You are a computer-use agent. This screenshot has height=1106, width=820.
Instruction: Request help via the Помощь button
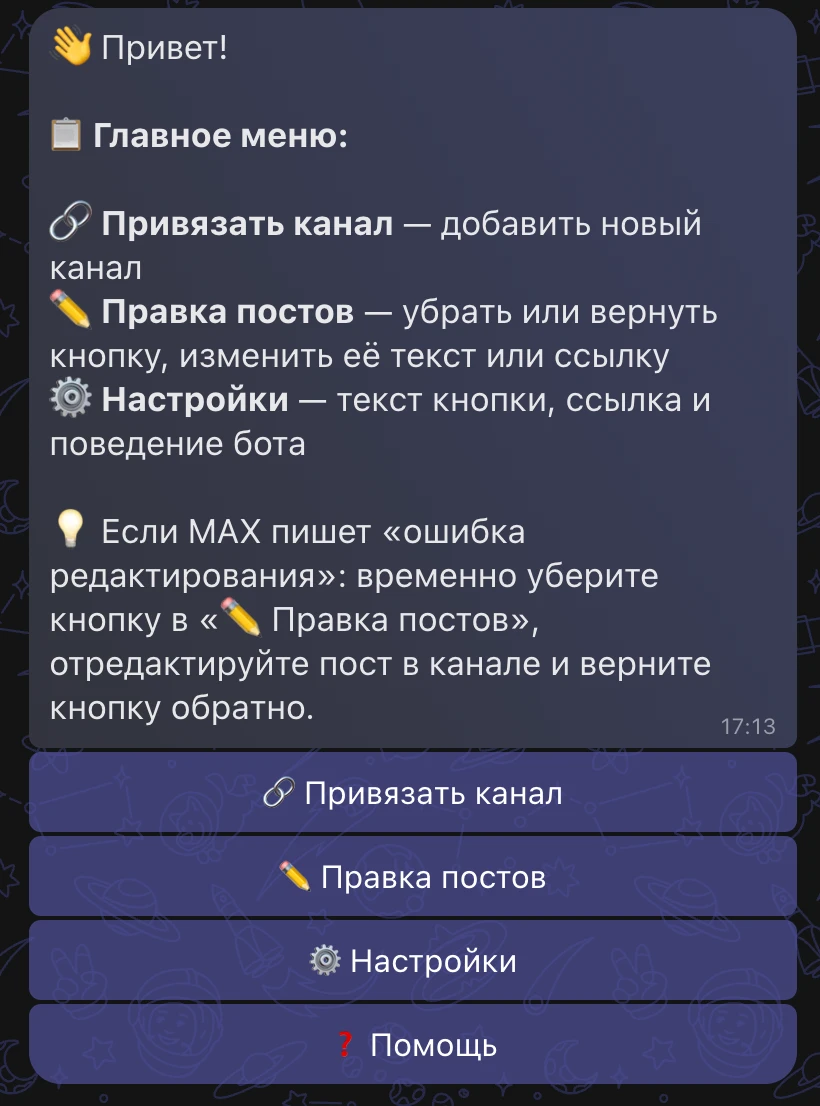pyautogui.click(x=410, y=1044)
